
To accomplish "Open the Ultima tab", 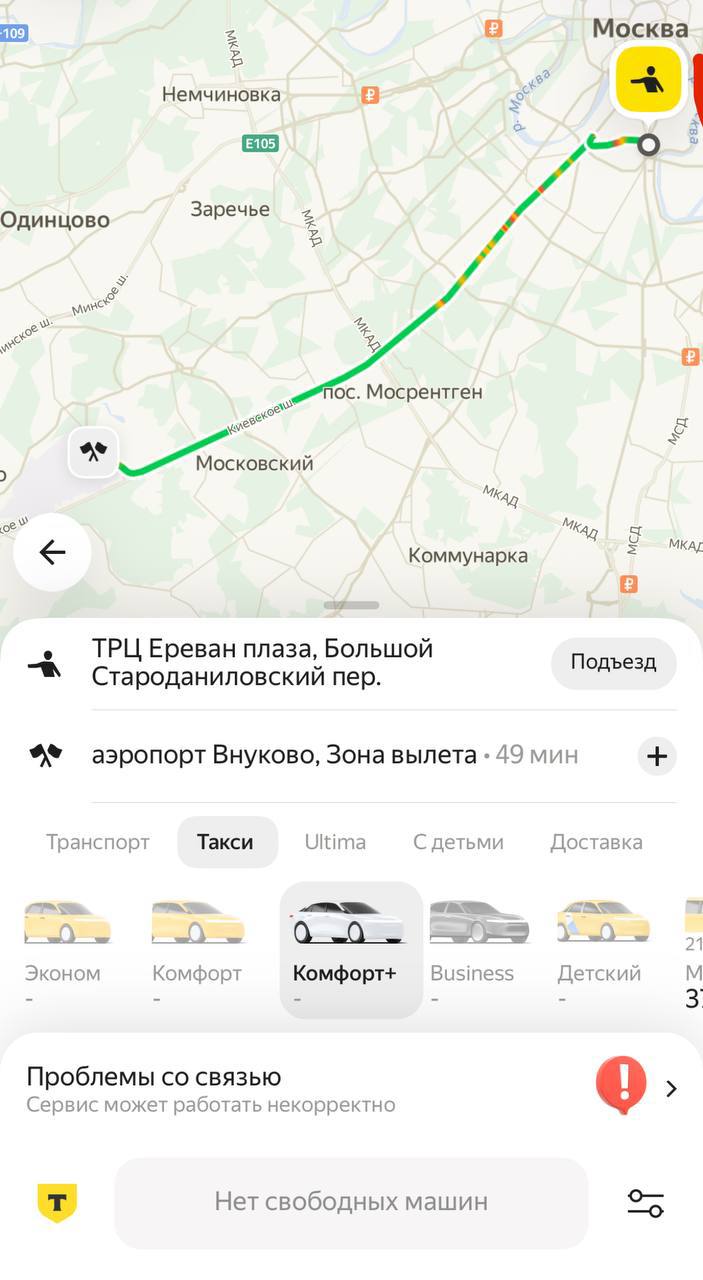I will click(x=335, y=842).
